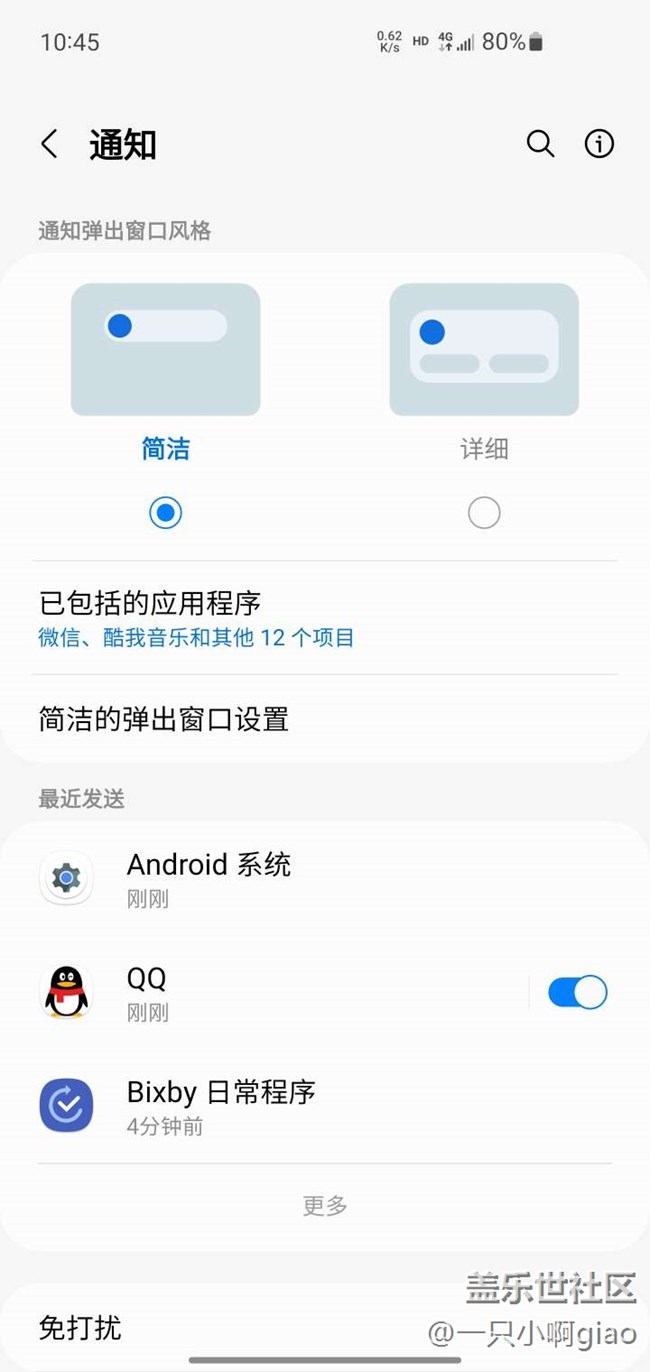
Task: Turn off QQ notifications switch
Action: click(577, 992)
